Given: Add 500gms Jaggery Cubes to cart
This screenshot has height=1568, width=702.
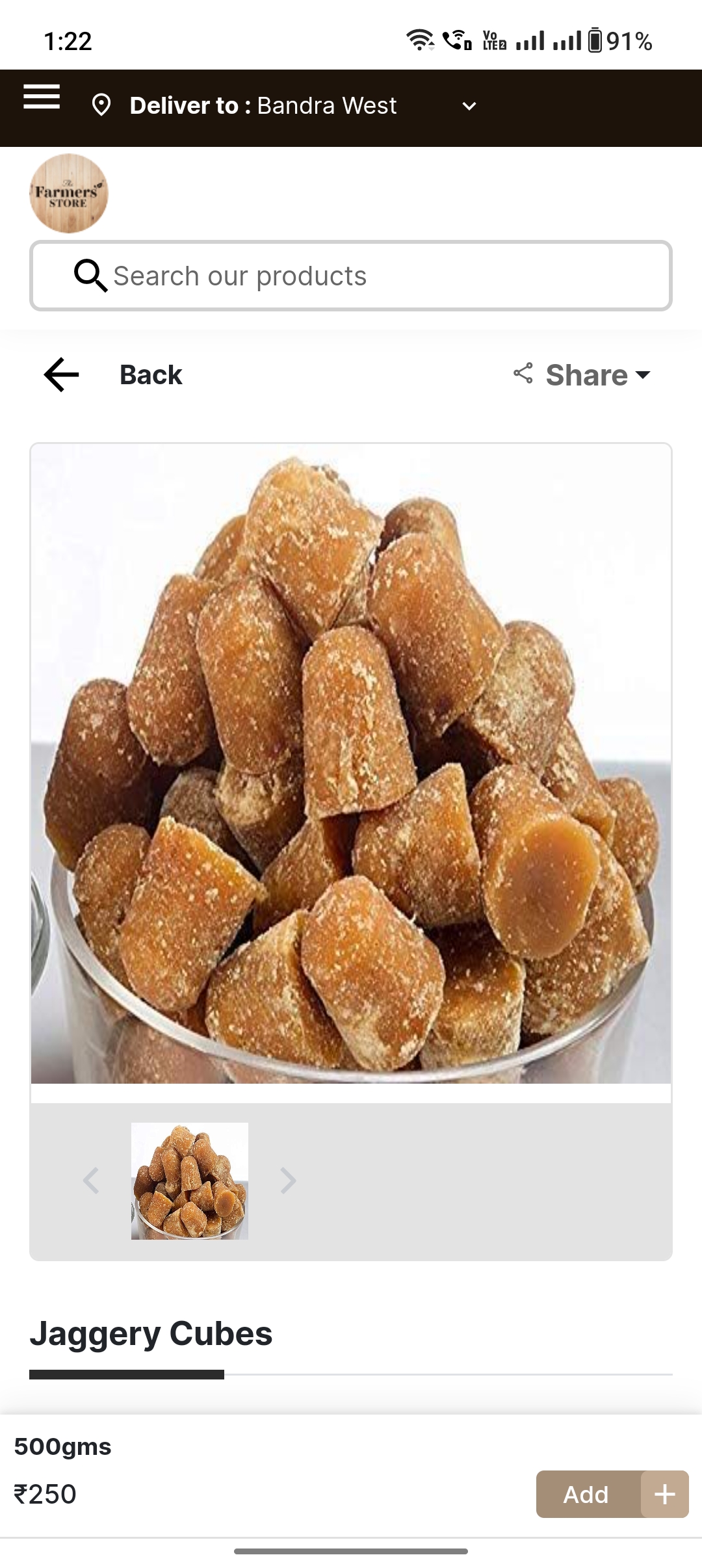Looking at the screenshot, I should point(612,1494).
